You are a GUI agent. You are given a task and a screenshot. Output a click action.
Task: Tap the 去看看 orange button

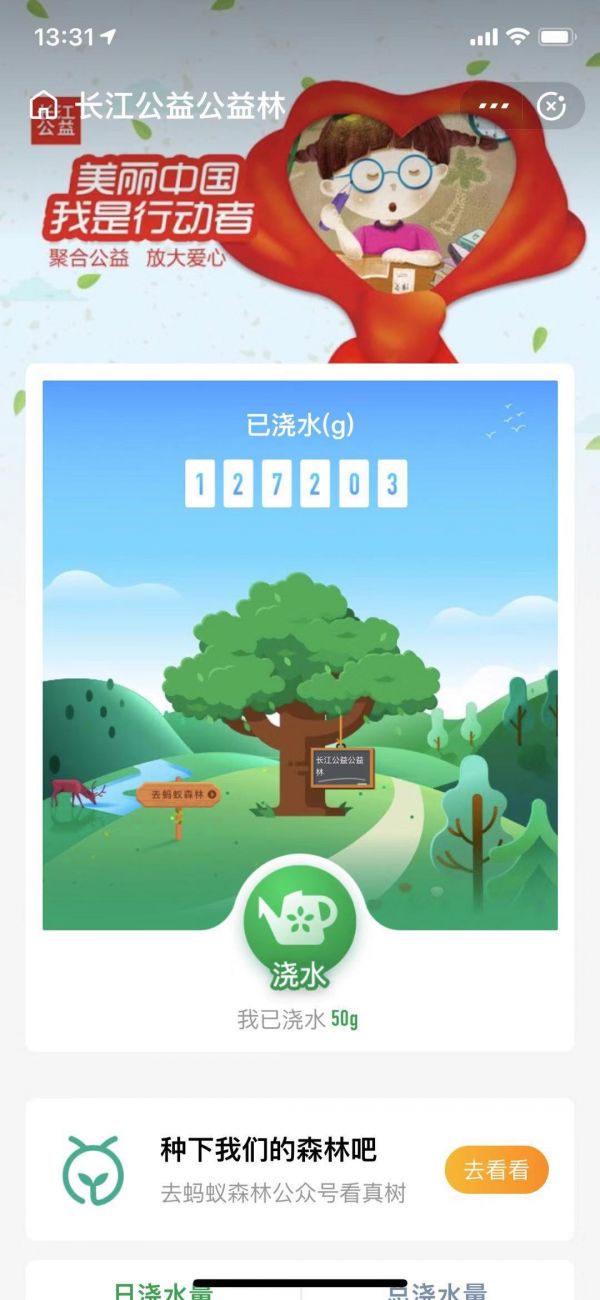click(x=496, y=1169)
